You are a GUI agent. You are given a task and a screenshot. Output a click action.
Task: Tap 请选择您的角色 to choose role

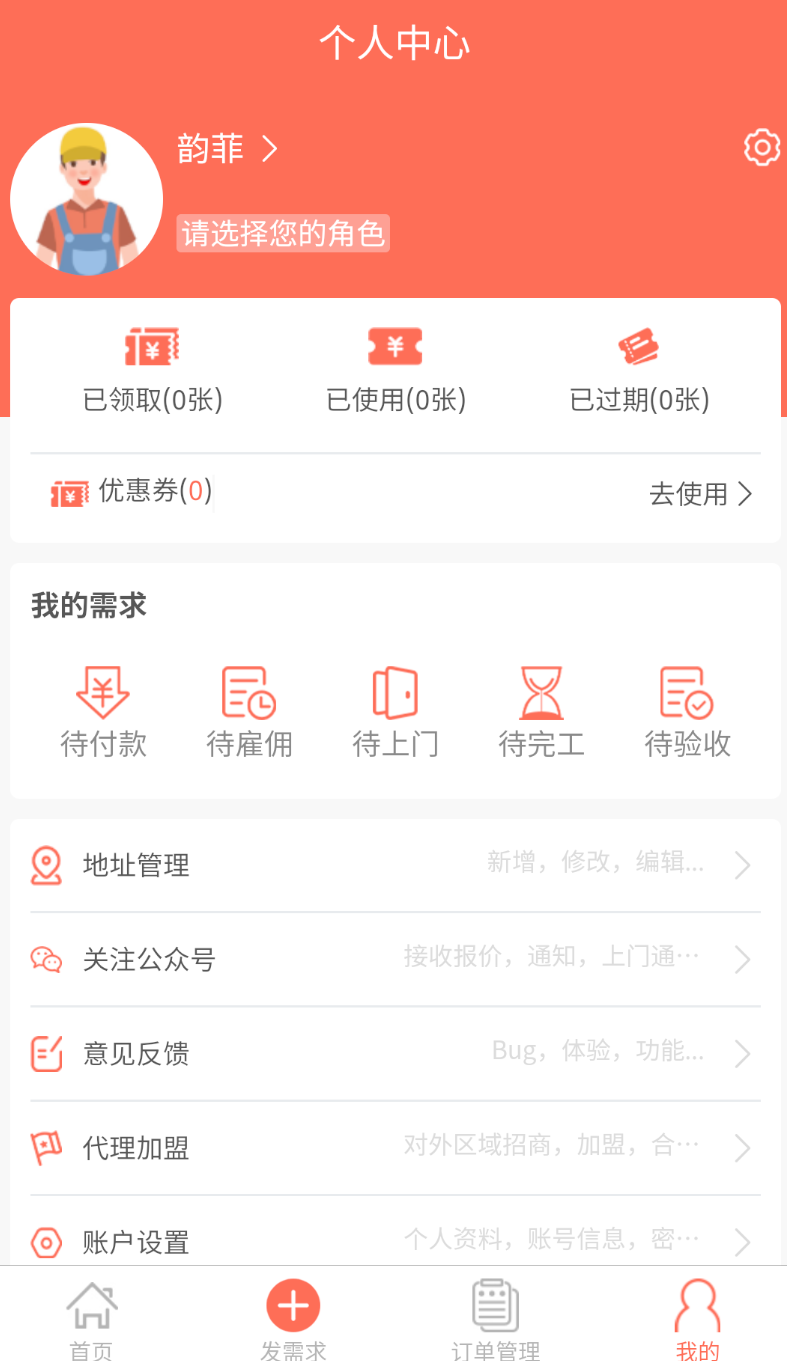pyautogui.click(x=283, y=233)
